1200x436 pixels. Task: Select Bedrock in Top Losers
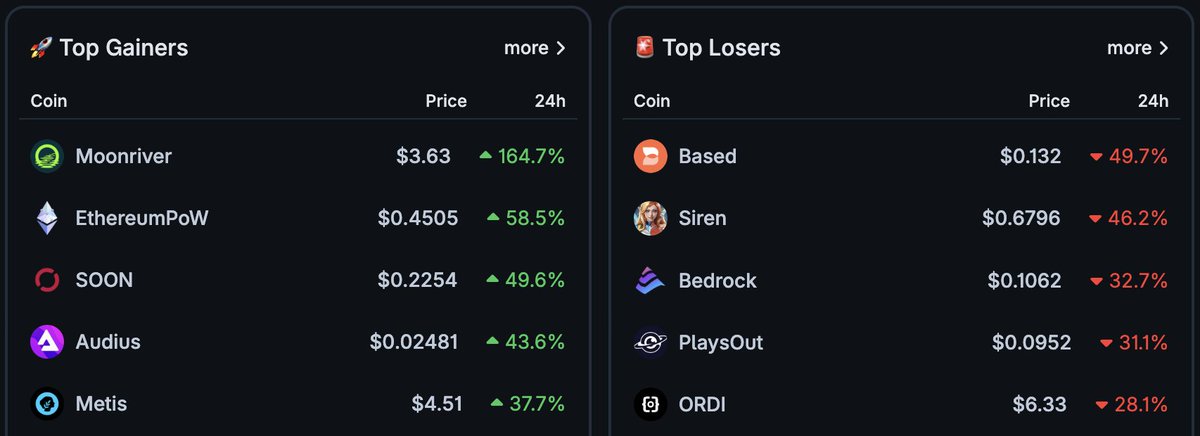tap(717, 280)
